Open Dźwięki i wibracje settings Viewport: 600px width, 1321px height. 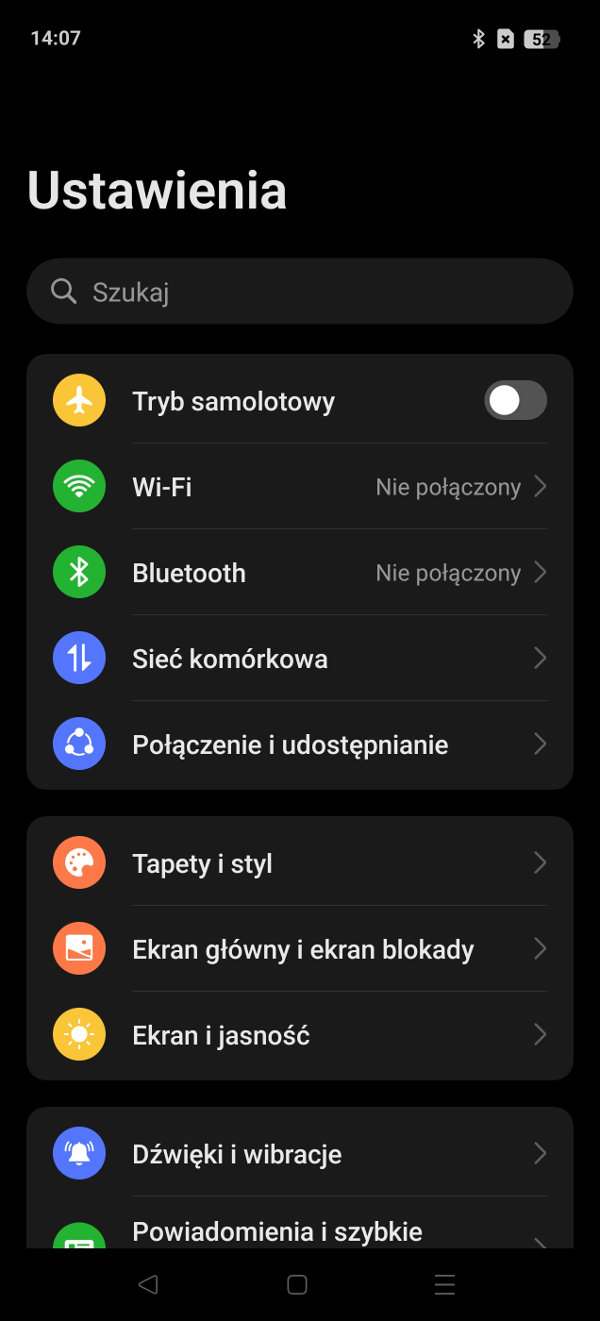(300, 1154)
